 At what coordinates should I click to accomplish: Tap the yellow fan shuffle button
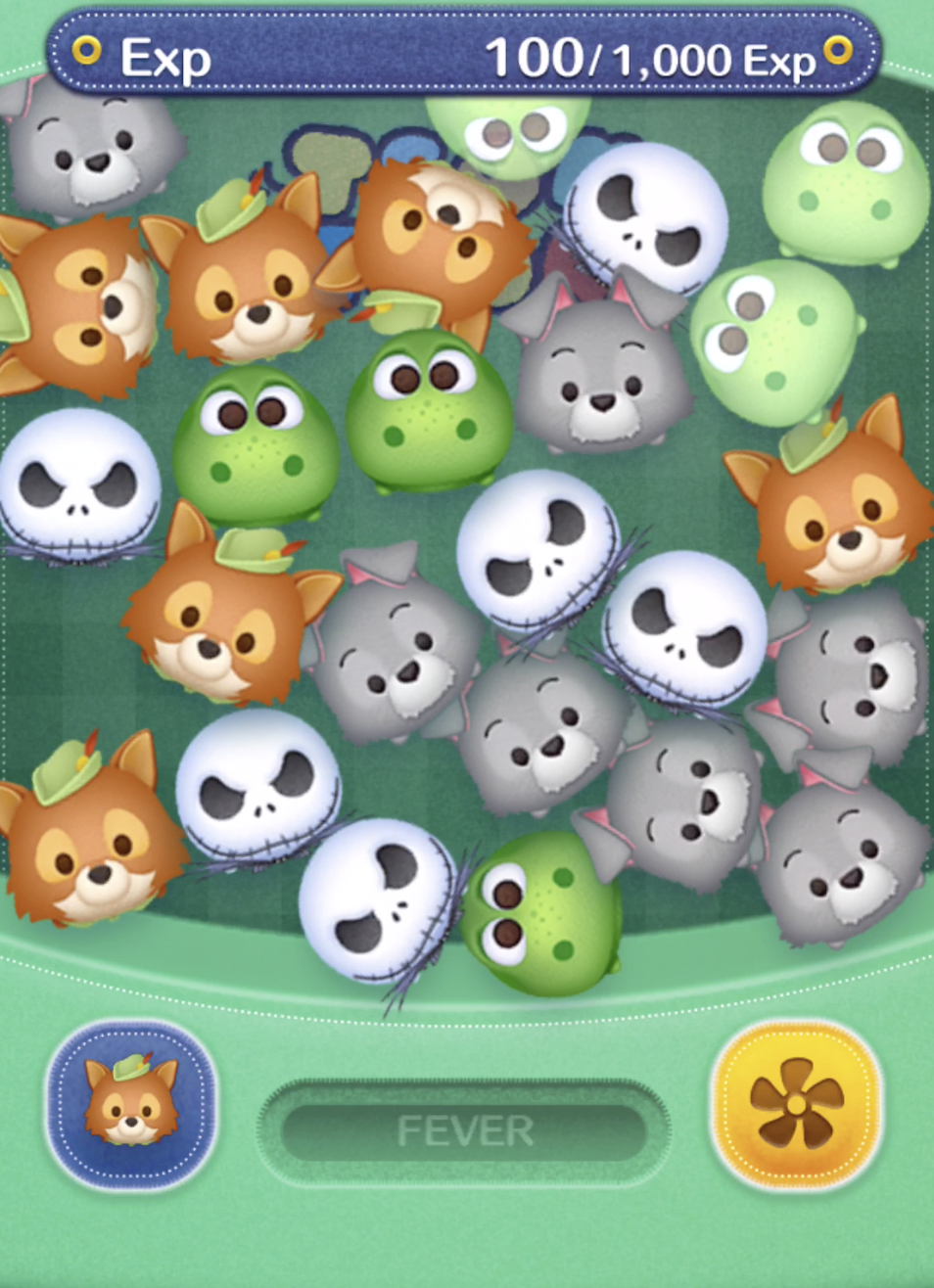click(795, 1104)
